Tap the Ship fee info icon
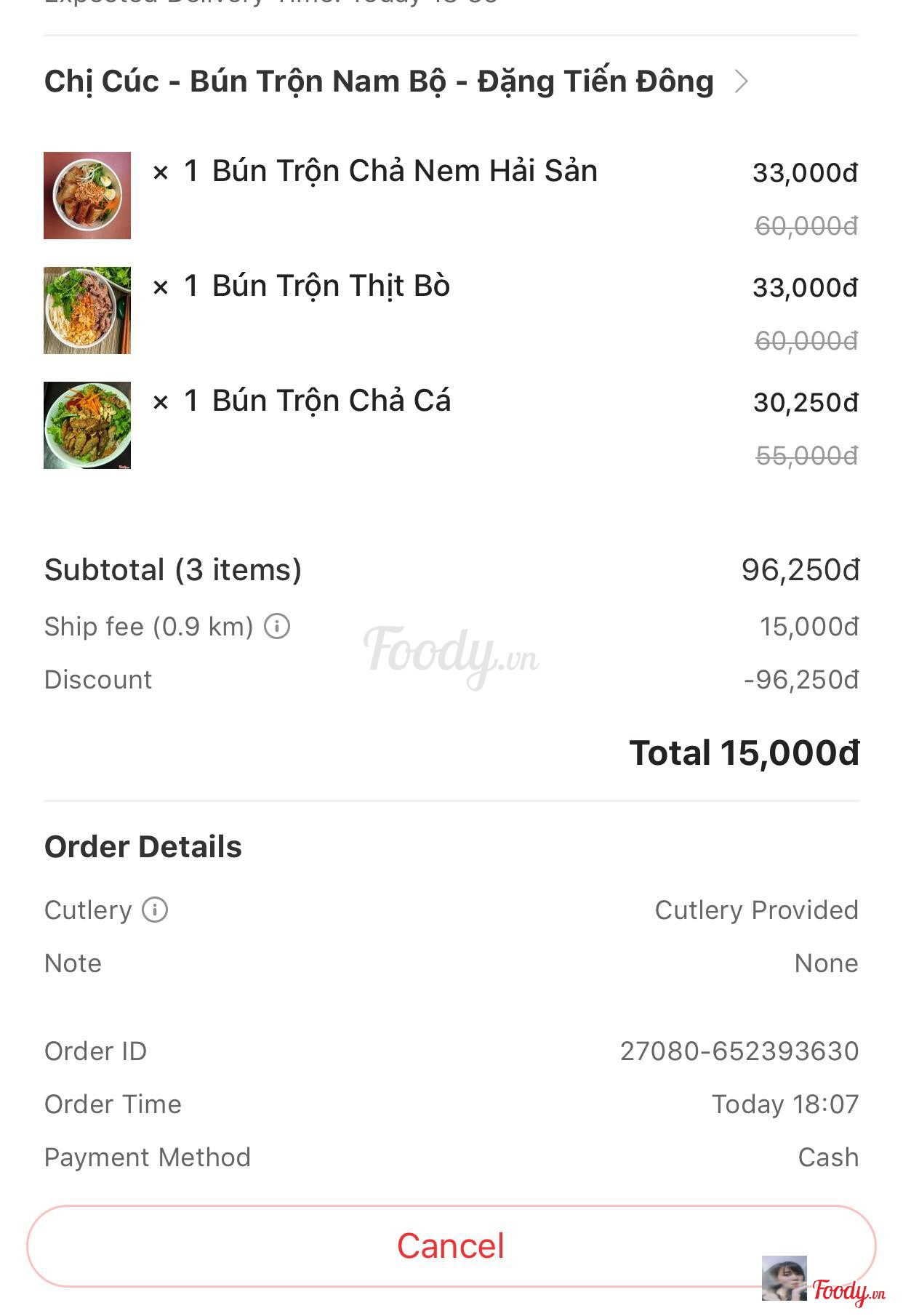Screen dimensions: 903x1316 pos(277,626)
